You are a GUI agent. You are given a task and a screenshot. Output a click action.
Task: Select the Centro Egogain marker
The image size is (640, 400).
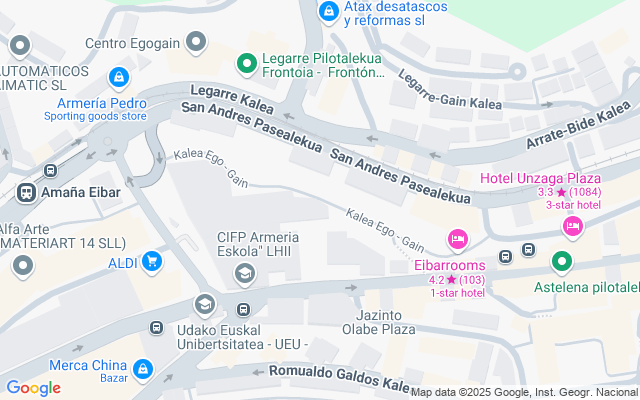(x=196, y=42)
